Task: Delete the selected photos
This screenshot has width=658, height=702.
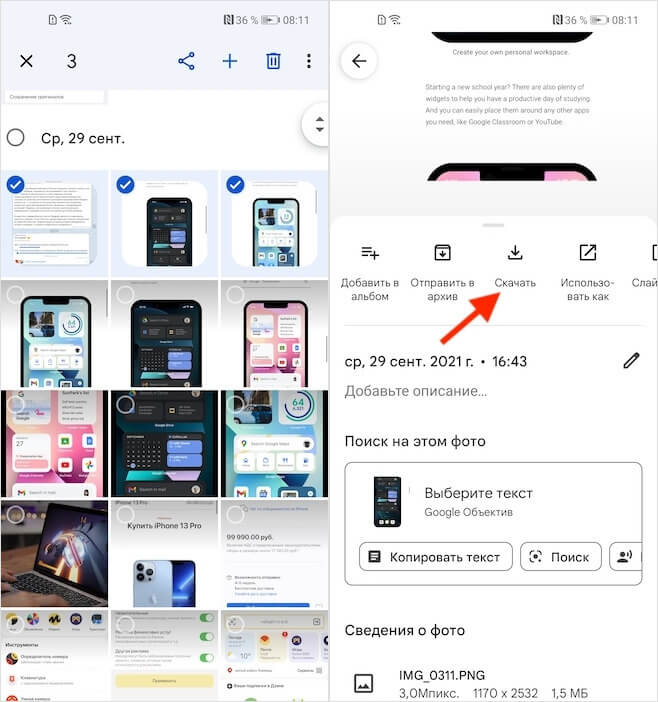Action: tap(273, 61)
